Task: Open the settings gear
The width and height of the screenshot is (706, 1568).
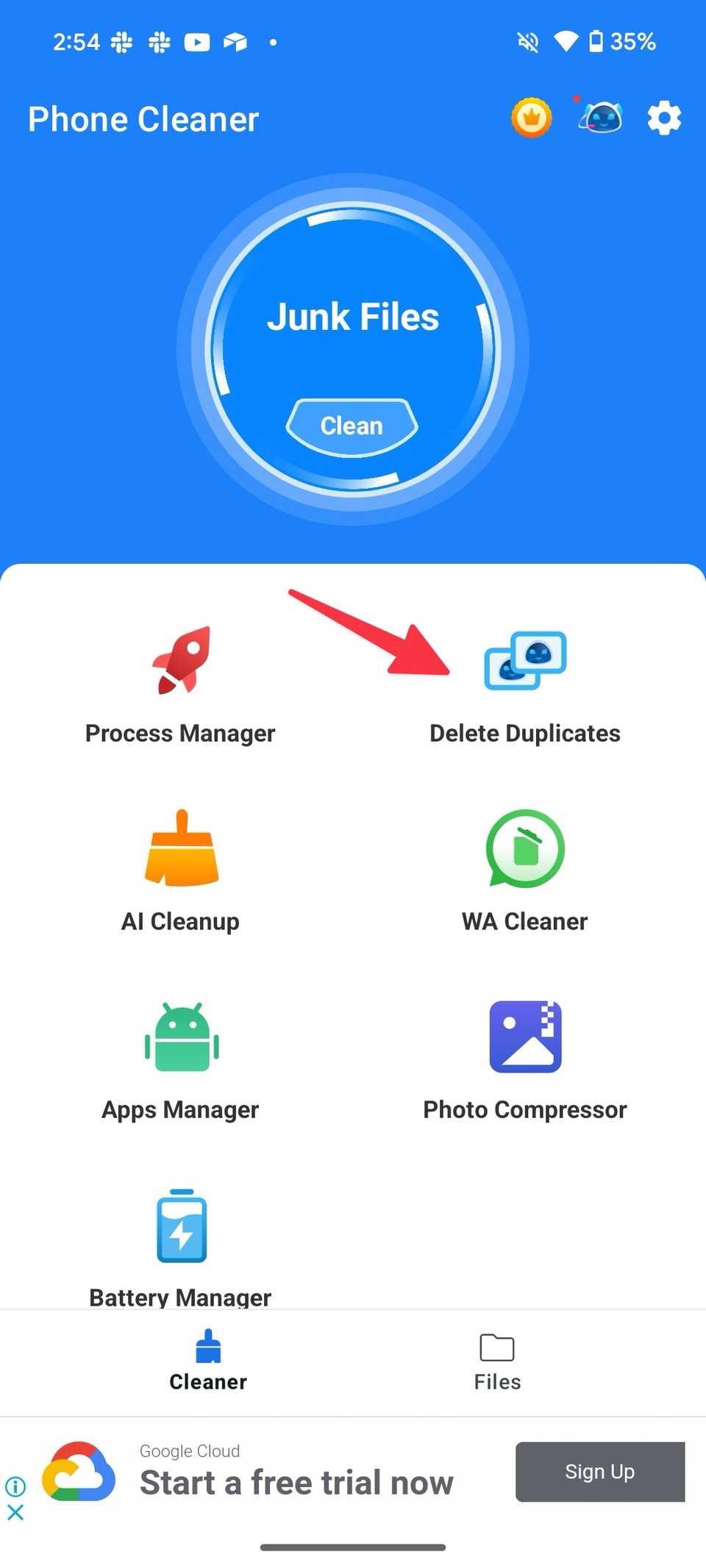Action: [664, 118]
